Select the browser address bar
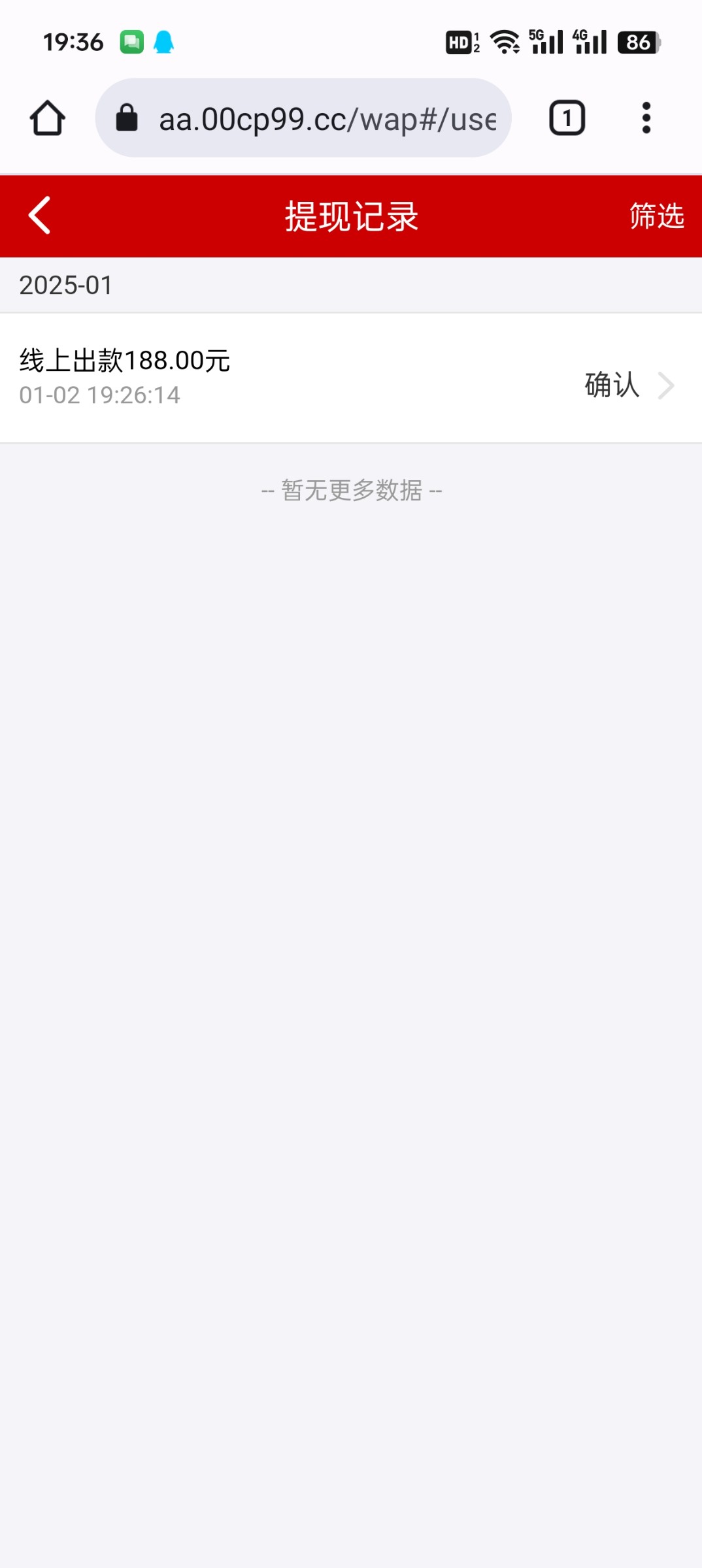 303,118
